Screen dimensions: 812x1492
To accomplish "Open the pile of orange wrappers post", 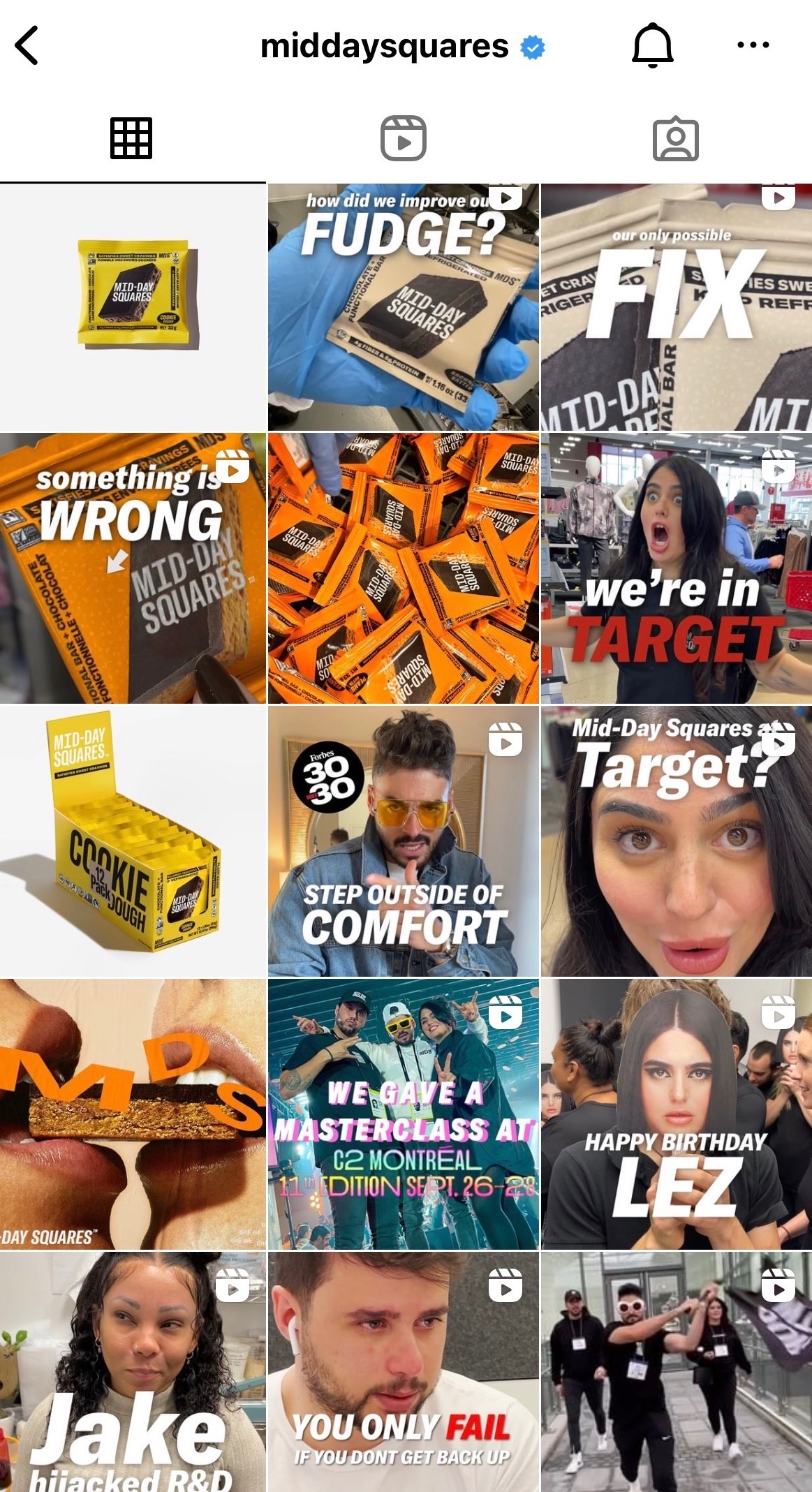I will click(404, 568).
